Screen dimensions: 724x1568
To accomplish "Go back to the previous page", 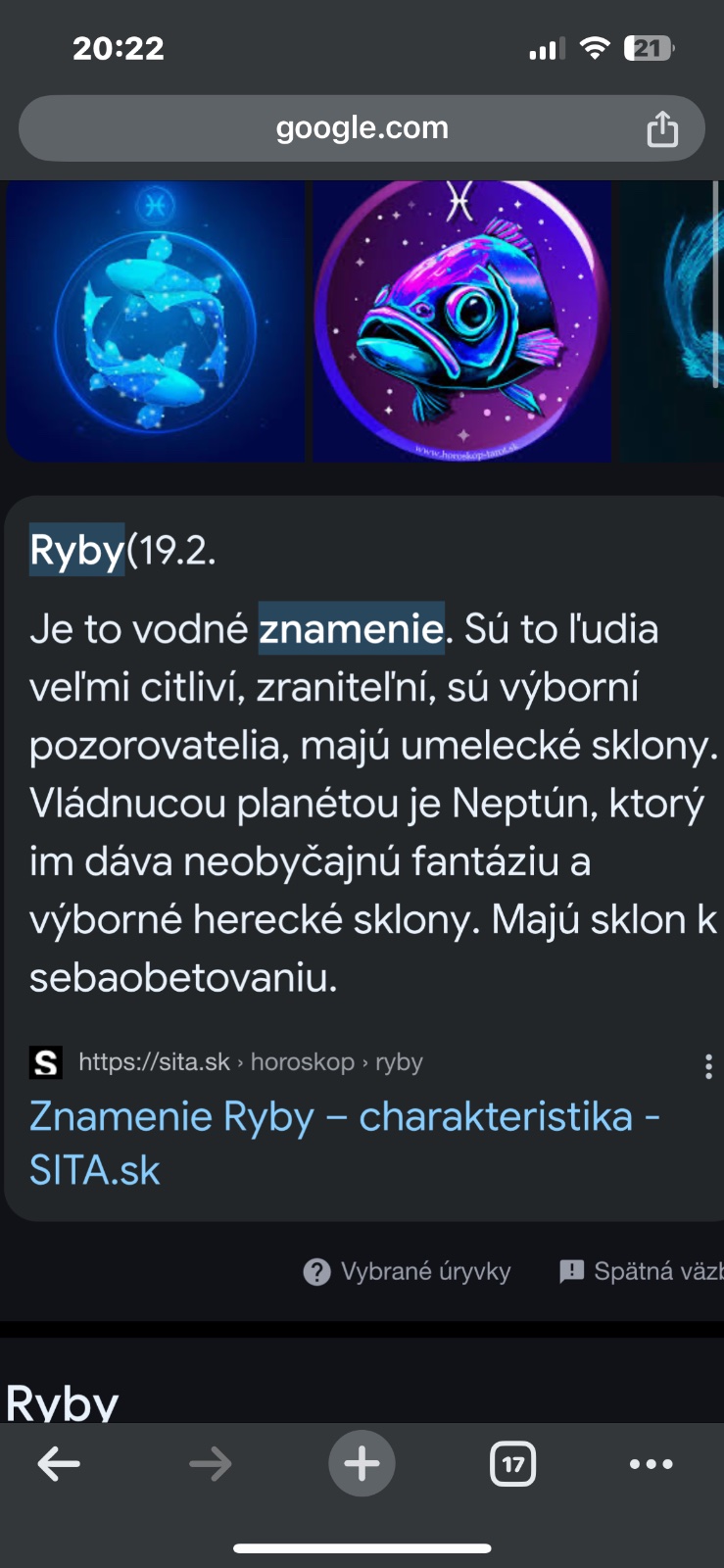I will 59,1464.
